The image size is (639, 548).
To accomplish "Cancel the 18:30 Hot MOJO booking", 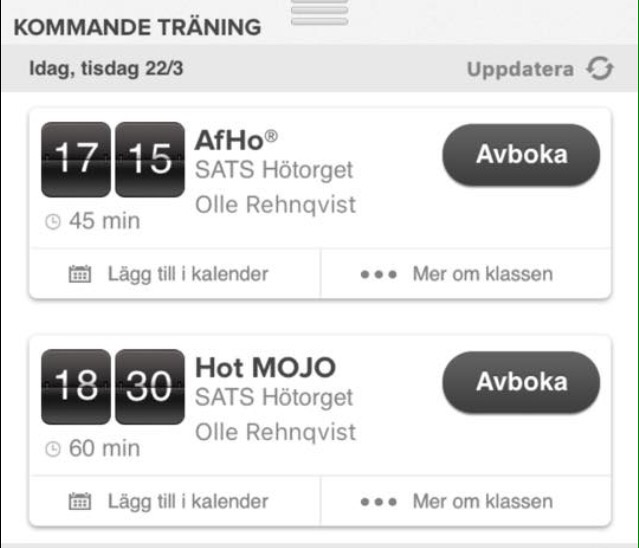I will pyautogui.click(x=521, y=382).
